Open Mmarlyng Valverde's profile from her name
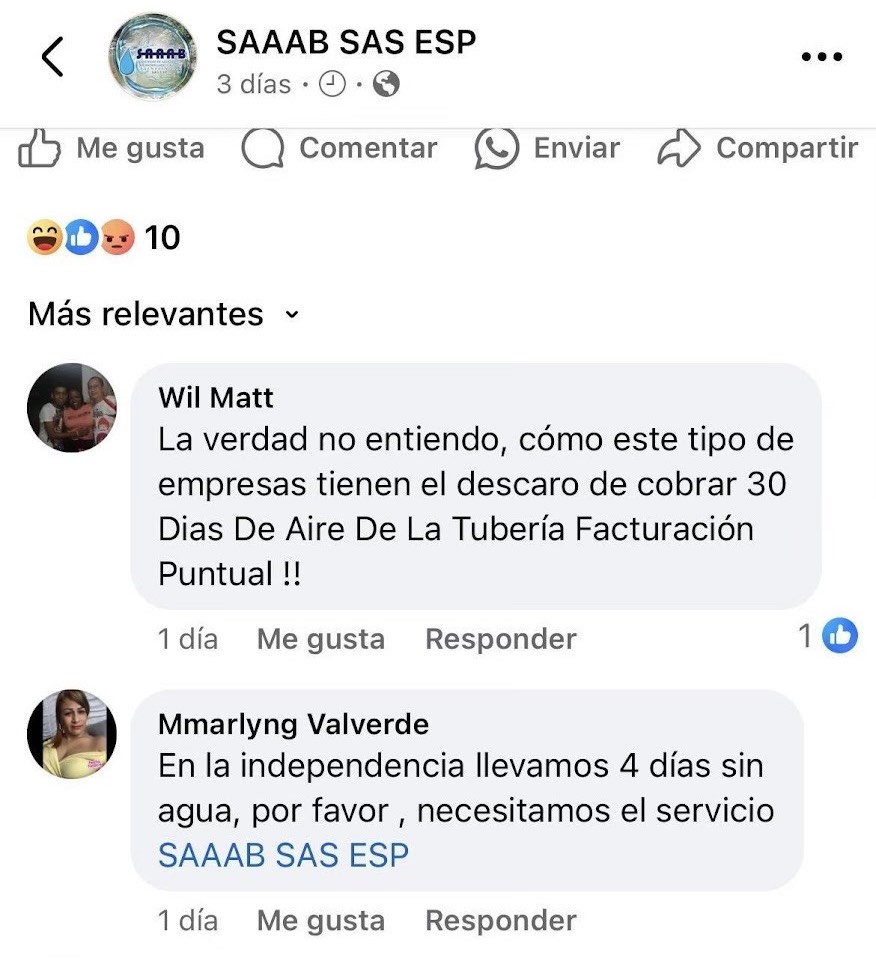This screenshot has width=876, height=962. coord(293,724)
